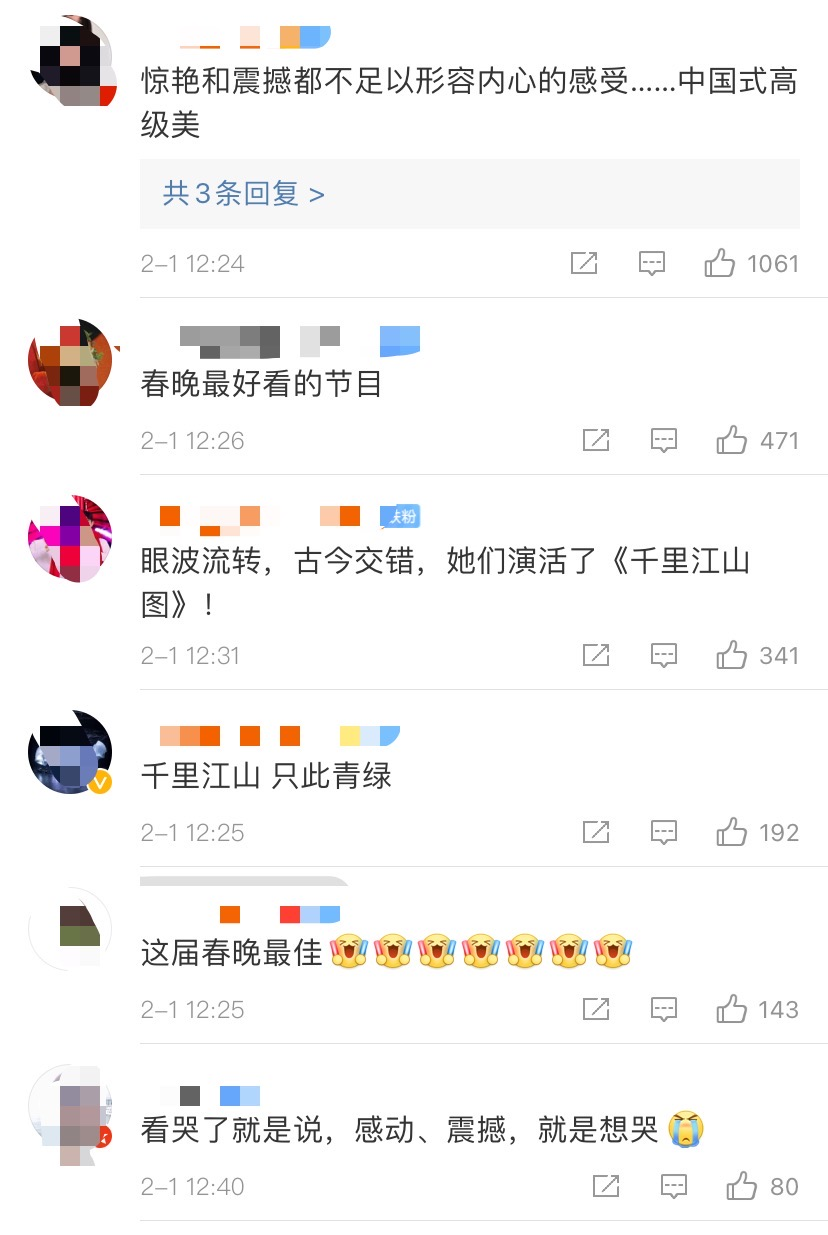Like the 眼波流转 comment
The width and height of the screenshot is (828, 1235).
(x=732, y=656)
